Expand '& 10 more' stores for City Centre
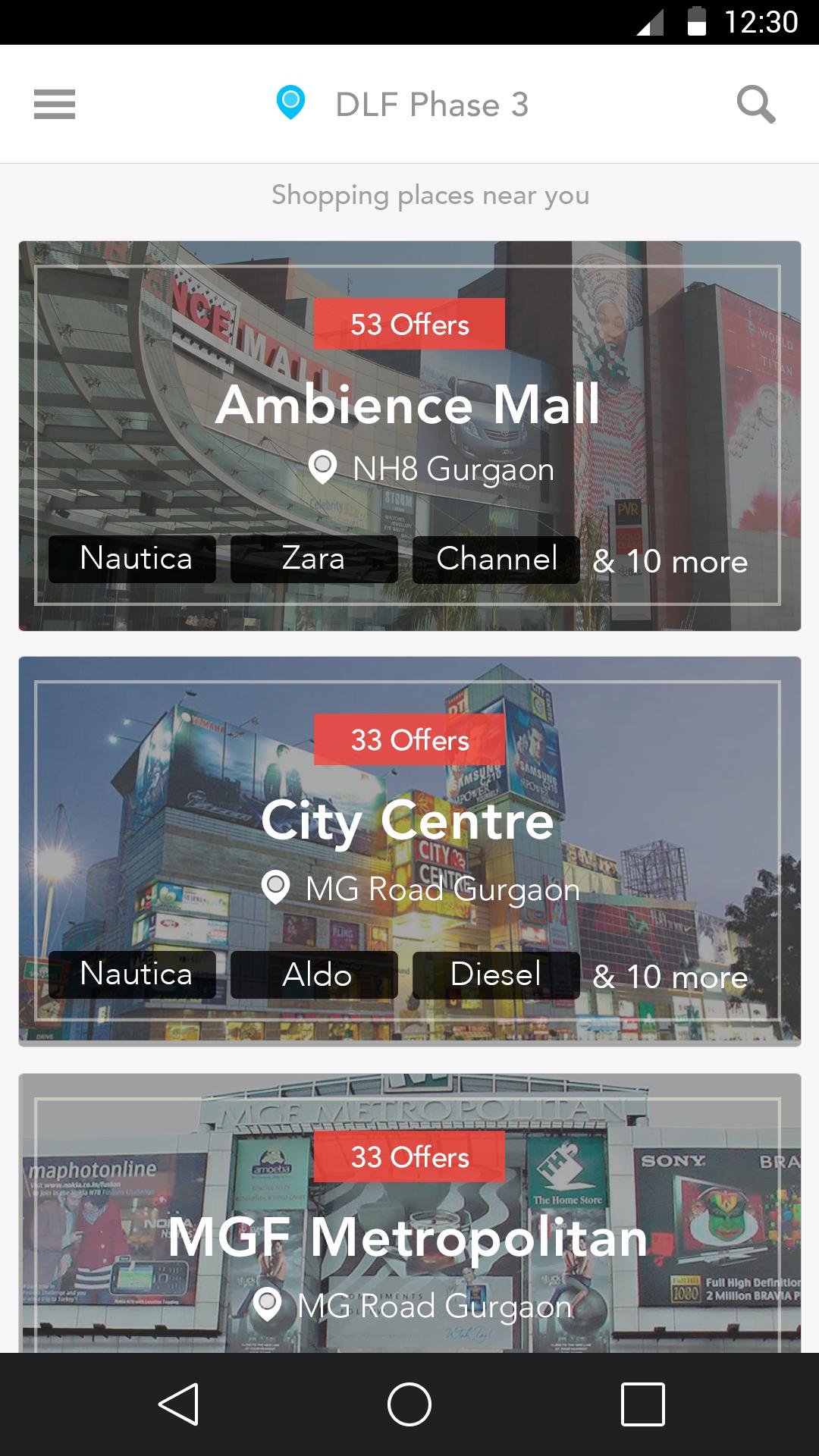 (x=670, y=977)
